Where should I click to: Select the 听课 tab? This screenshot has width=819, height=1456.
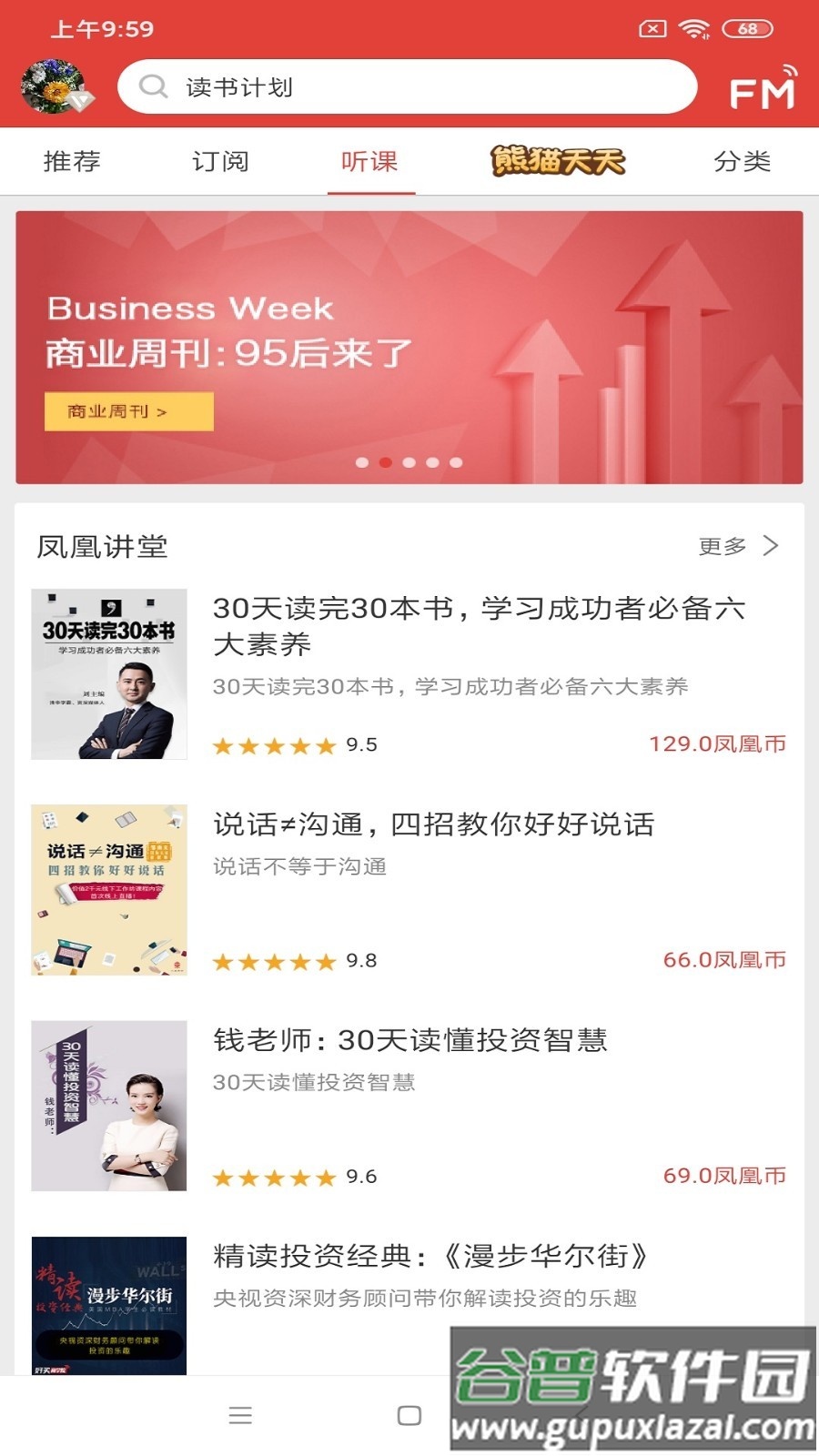370,162
